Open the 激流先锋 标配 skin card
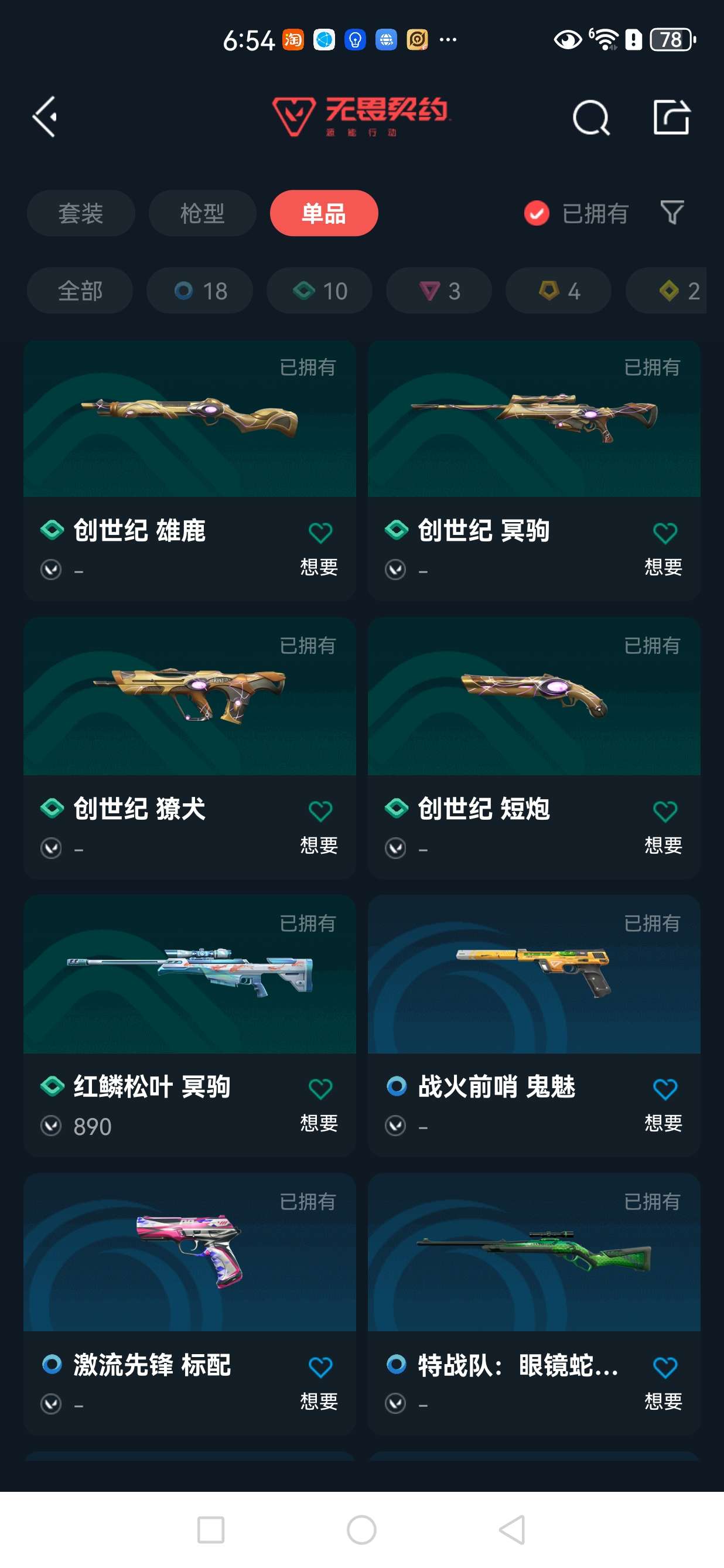 pos(190,1304)
